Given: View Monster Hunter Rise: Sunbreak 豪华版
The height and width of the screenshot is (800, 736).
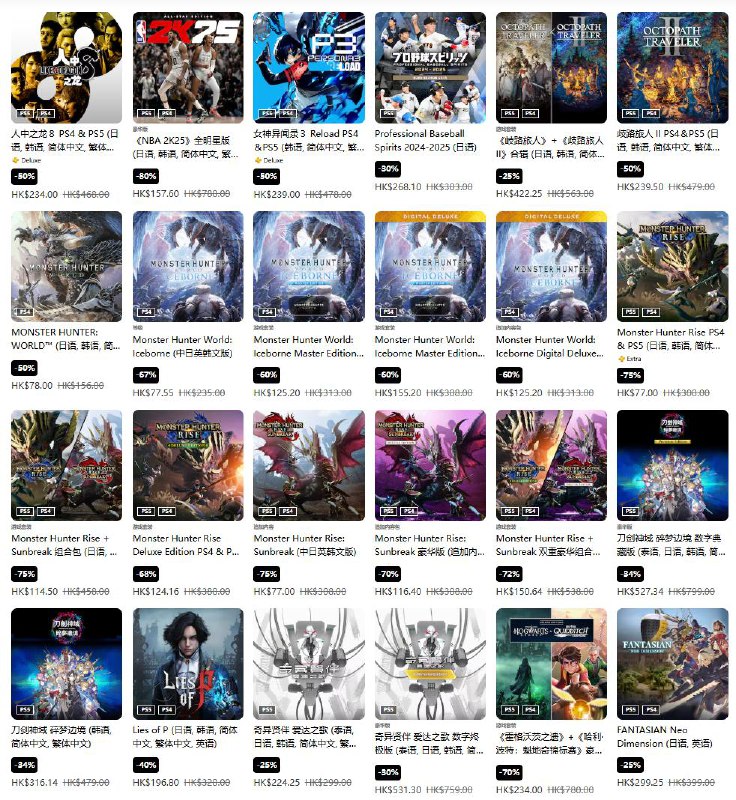Looking at the screenshot, I should pyautogui.click(x=429, y=465).
